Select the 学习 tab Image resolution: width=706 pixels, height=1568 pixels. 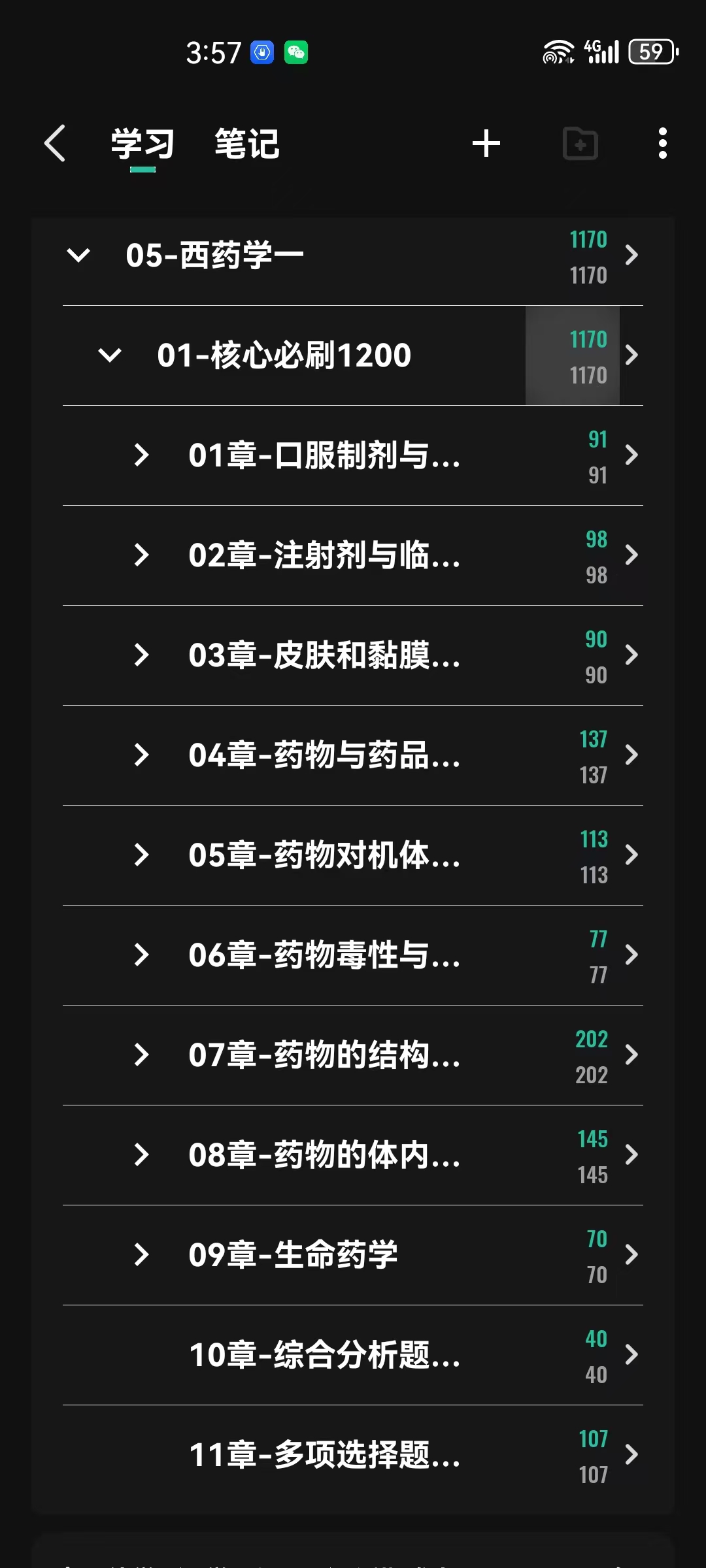(x=143, y=144)
